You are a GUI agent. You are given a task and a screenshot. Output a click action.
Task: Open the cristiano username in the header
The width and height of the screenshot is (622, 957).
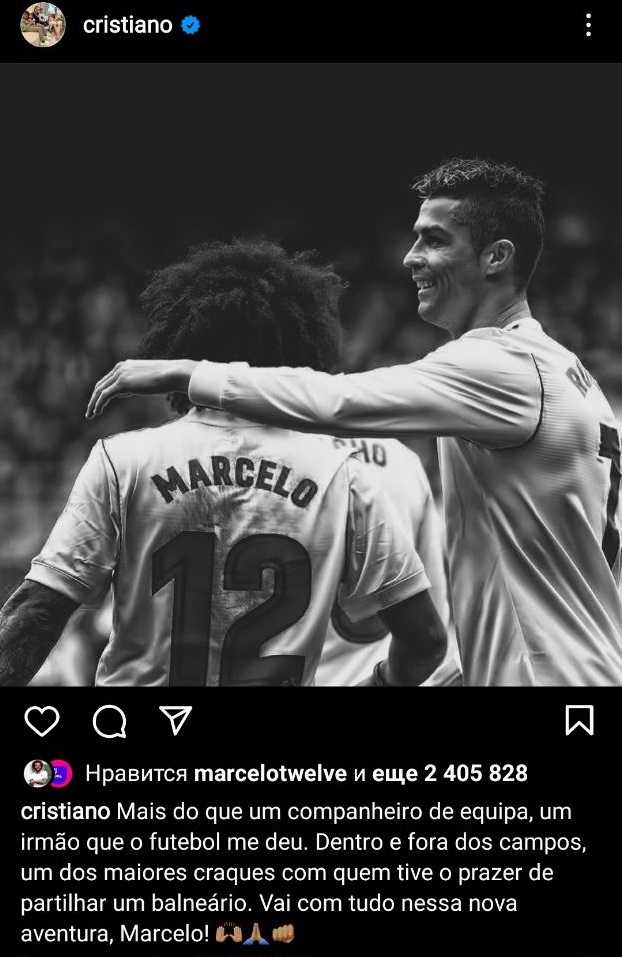(127, 27)
